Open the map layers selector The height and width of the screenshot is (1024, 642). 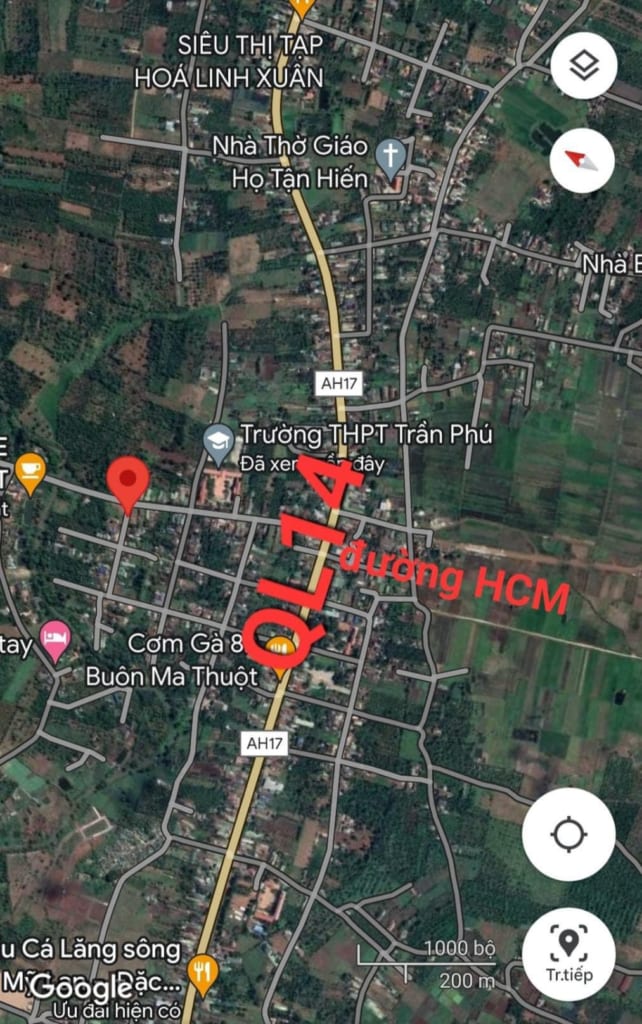583,65
